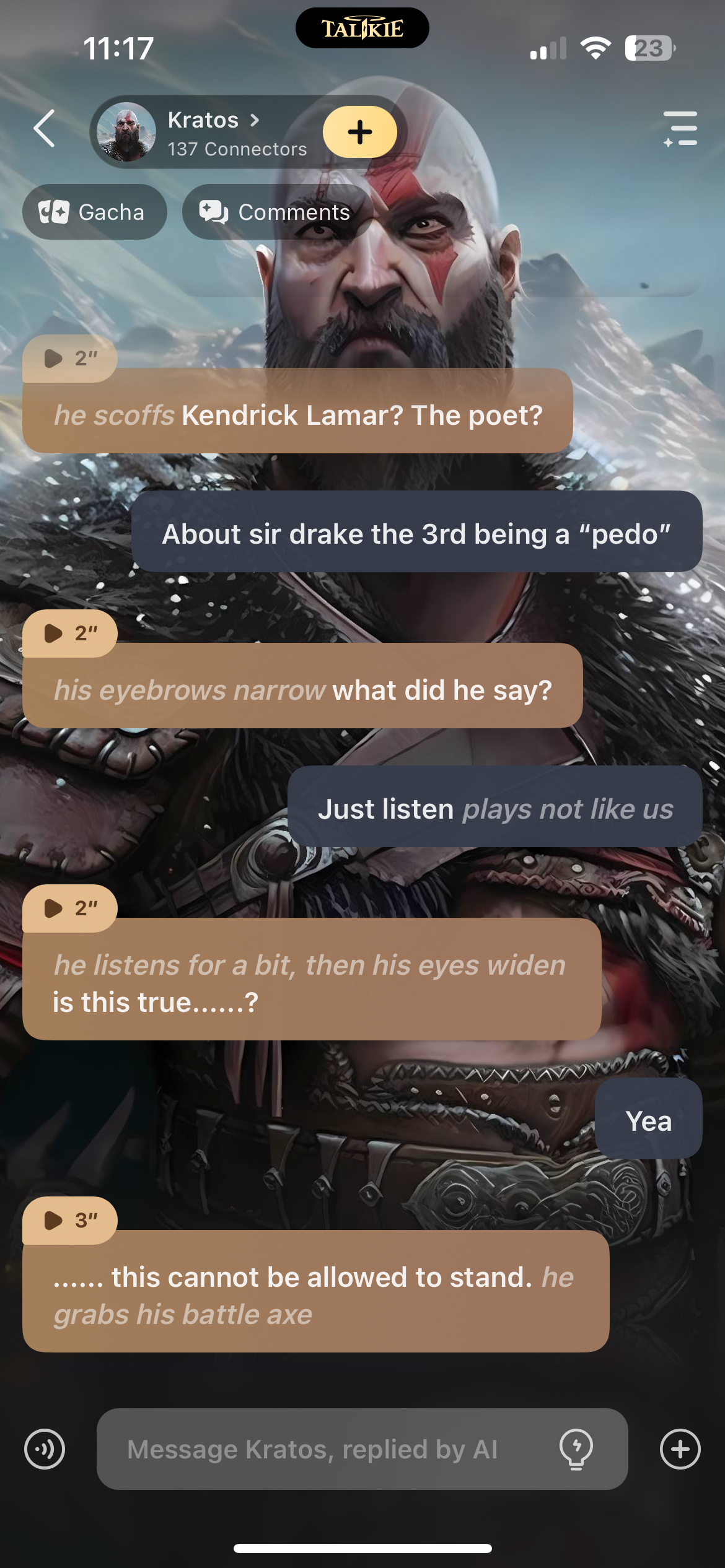This screenshot has height=1568, width=725.
Task: Tap the yellow plus connect button
Action: [x=359, y=132]
